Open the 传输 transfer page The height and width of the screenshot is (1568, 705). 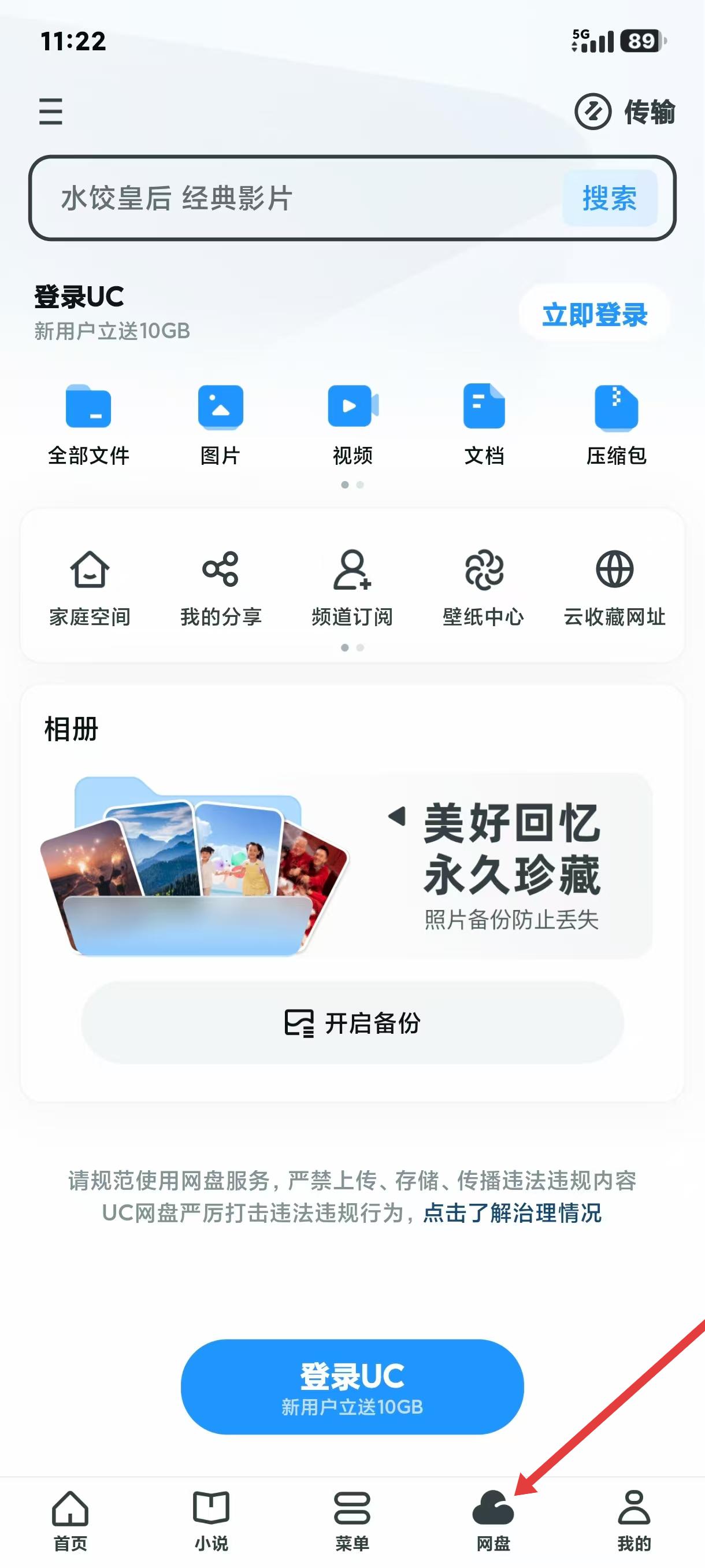tap(625, 112)
